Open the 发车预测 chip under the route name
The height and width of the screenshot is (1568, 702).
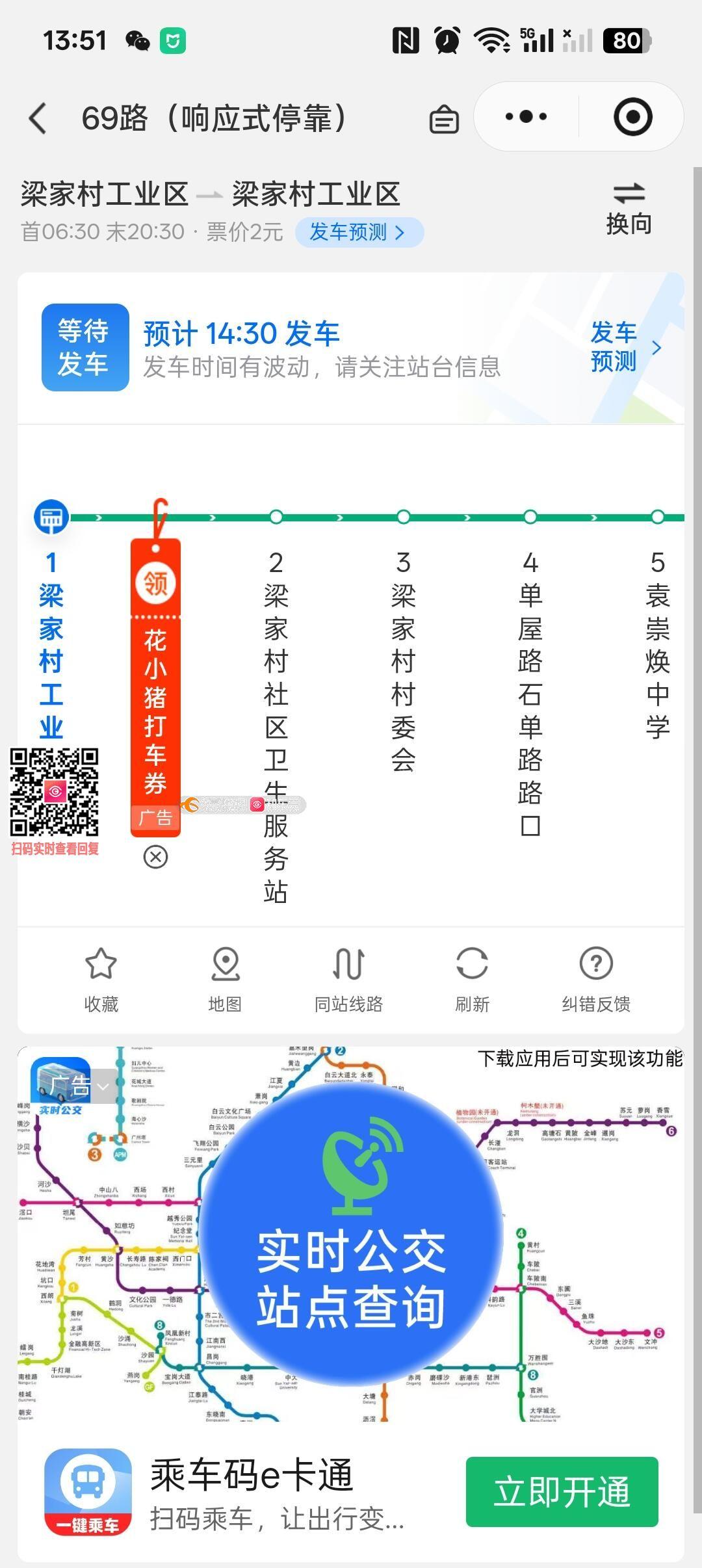tap(359, 232)
